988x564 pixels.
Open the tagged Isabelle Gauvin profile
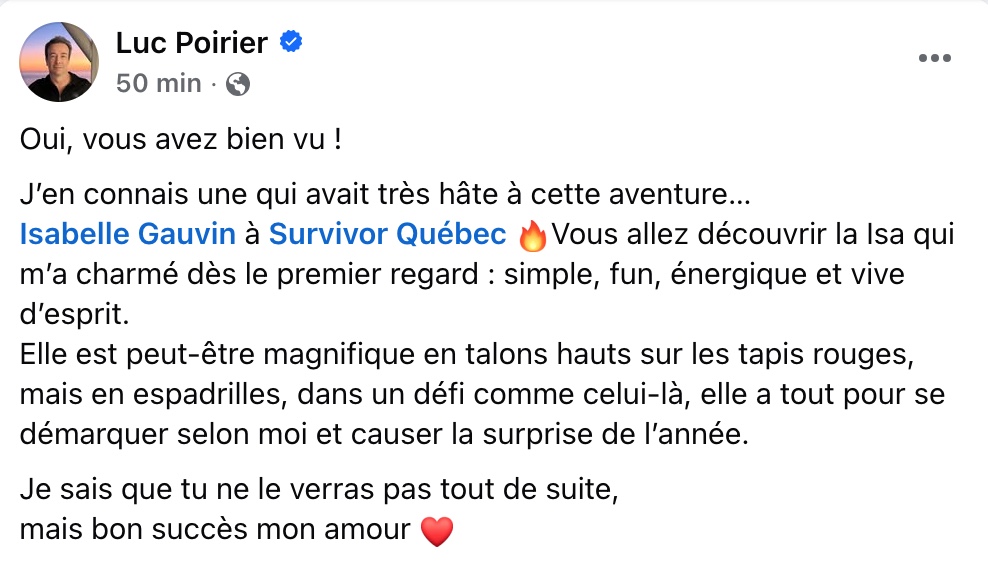point(128,235)
